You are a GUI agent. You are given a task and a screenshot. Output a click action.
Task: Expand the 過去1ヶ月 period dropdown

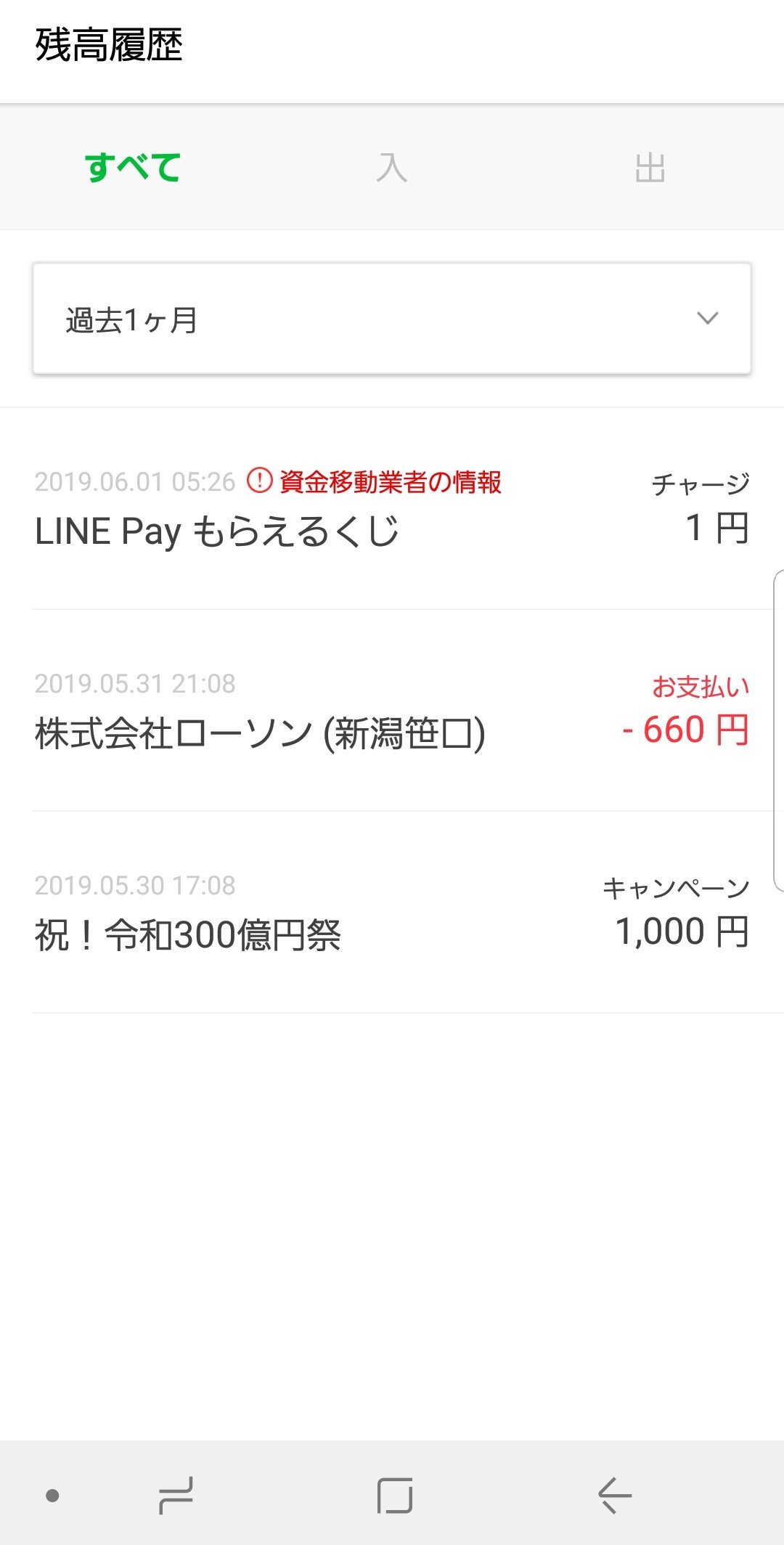[x=392, y=319]
